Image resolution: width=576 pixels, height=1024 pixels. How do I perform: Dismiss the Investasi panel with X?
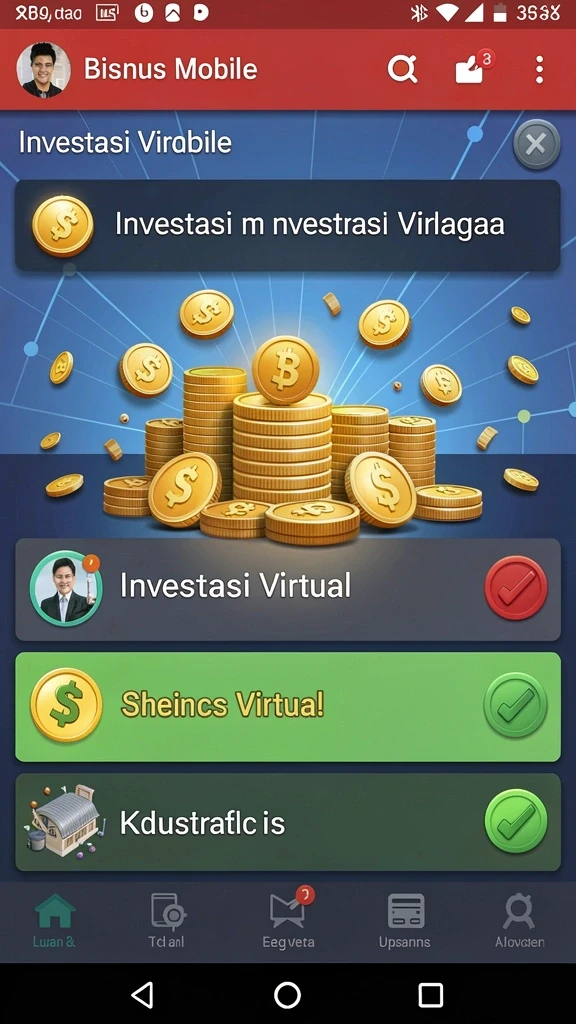click(536, 144)
